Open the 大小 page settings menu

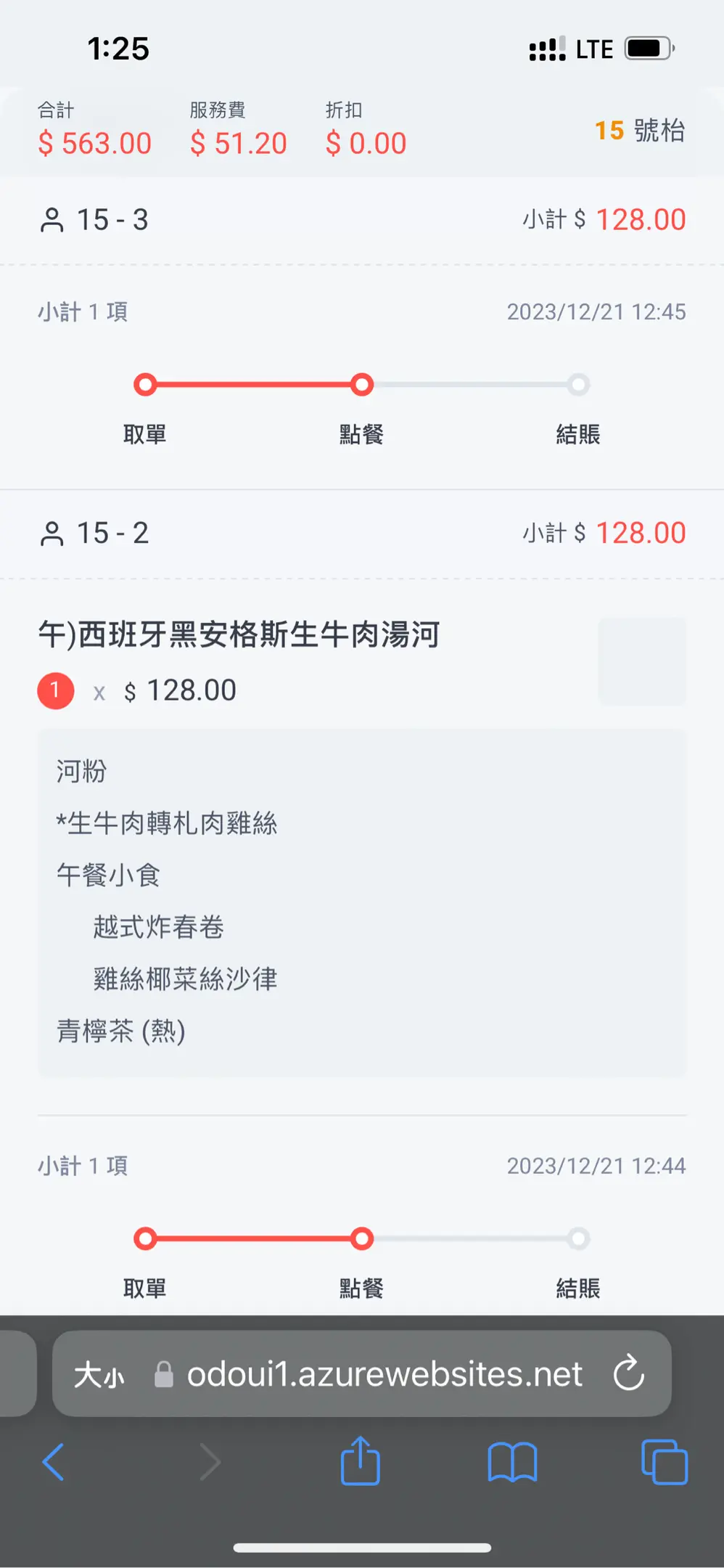[x=99, y=1374]
